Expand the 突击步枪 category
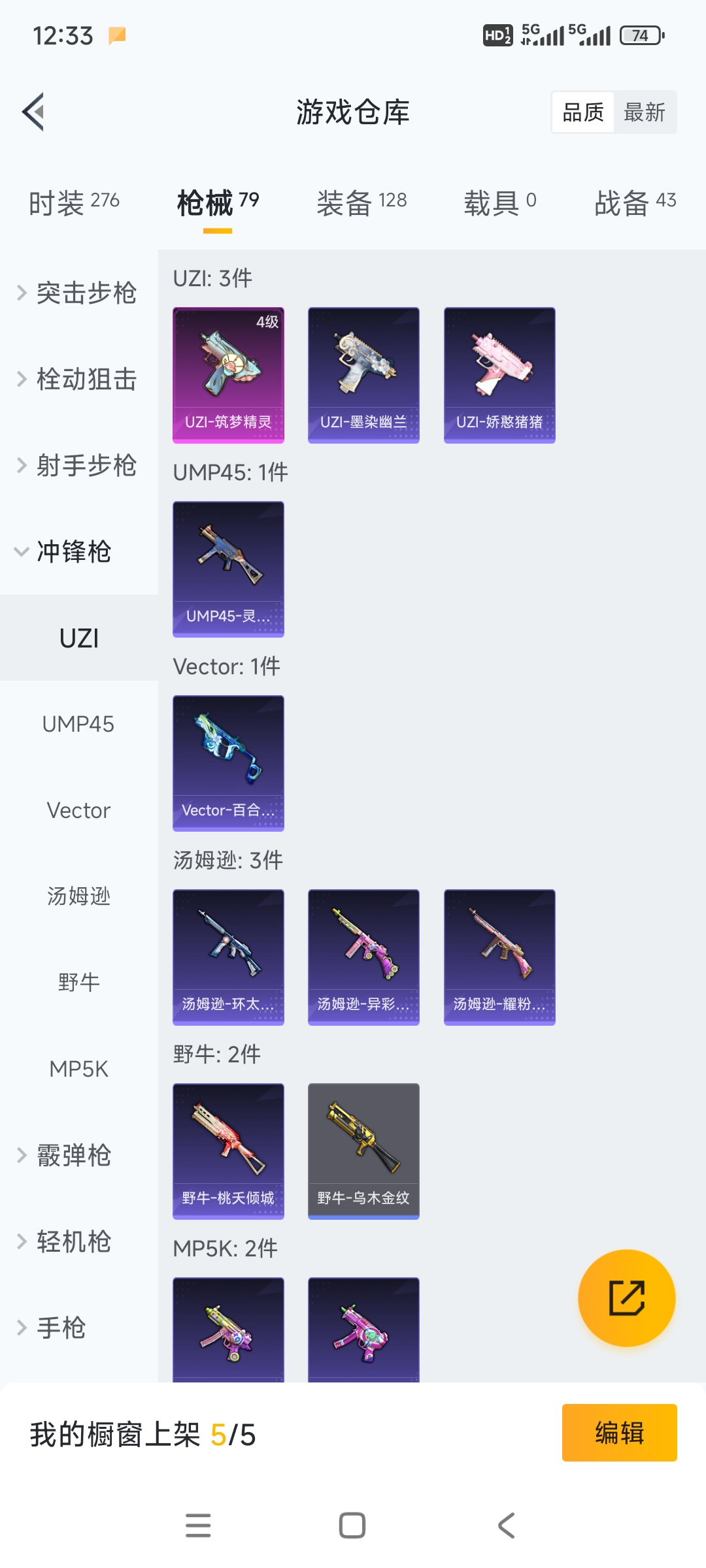 (78, 293)
